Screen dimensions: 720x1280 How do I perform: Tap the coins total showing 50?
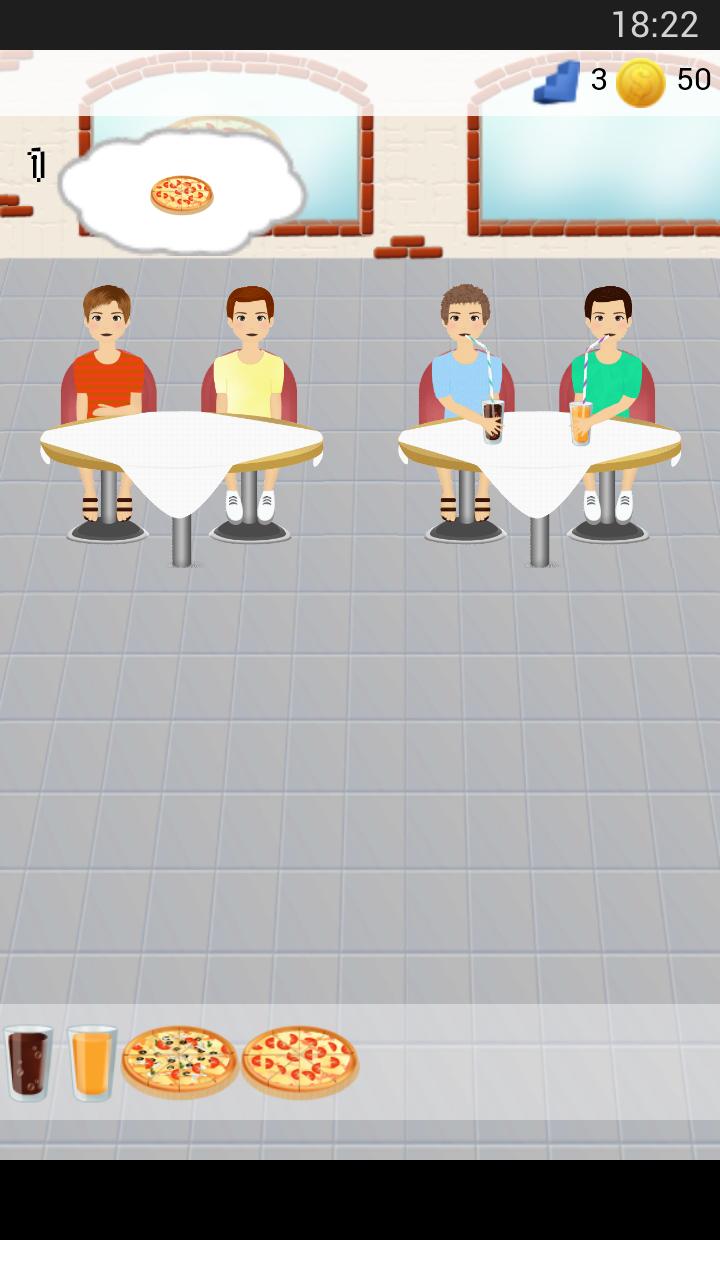(x=692, y=80)
